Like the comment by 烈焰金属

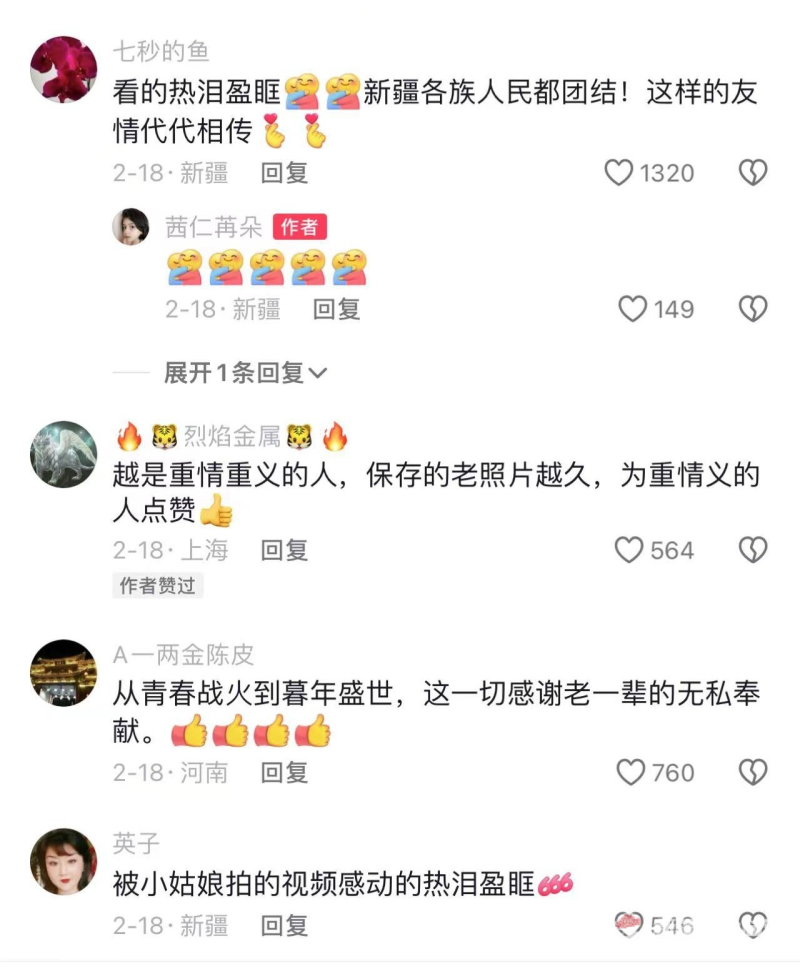(628, 550)
